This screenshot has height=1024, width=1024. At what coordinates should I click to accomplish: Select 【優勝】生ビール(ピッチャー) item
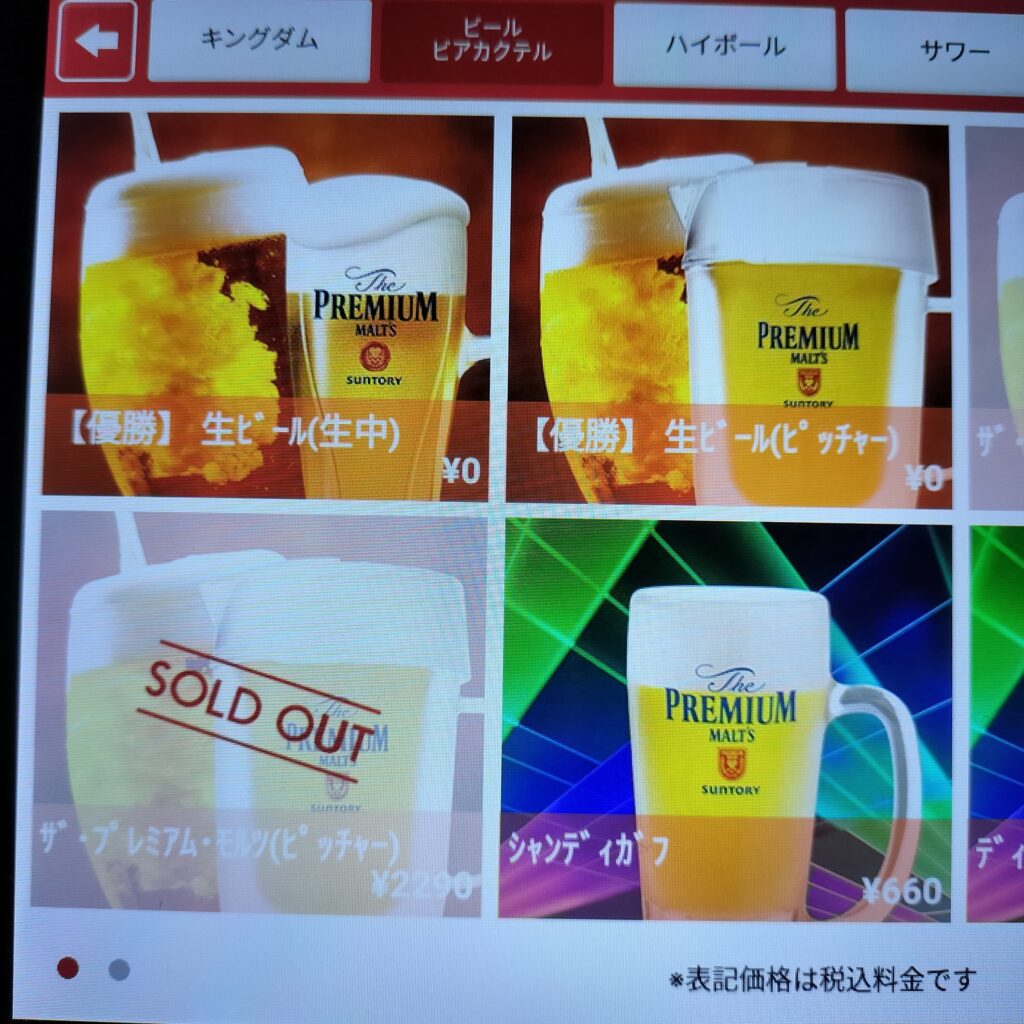[729, 310]
